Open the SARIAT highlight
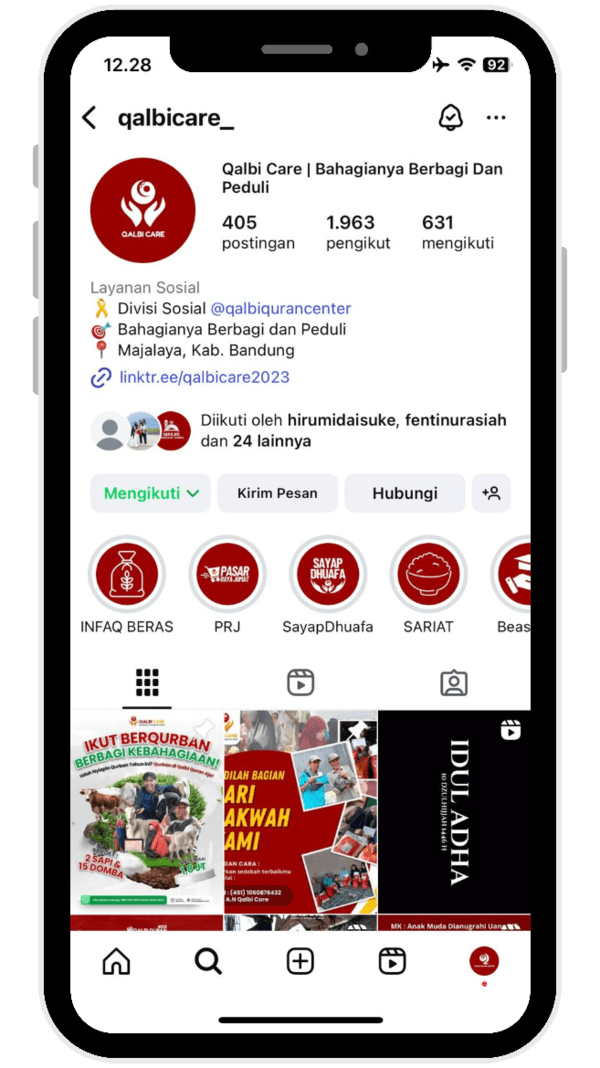The width and height of the screenshot is (600, 1068). click(x=428, y=574)
